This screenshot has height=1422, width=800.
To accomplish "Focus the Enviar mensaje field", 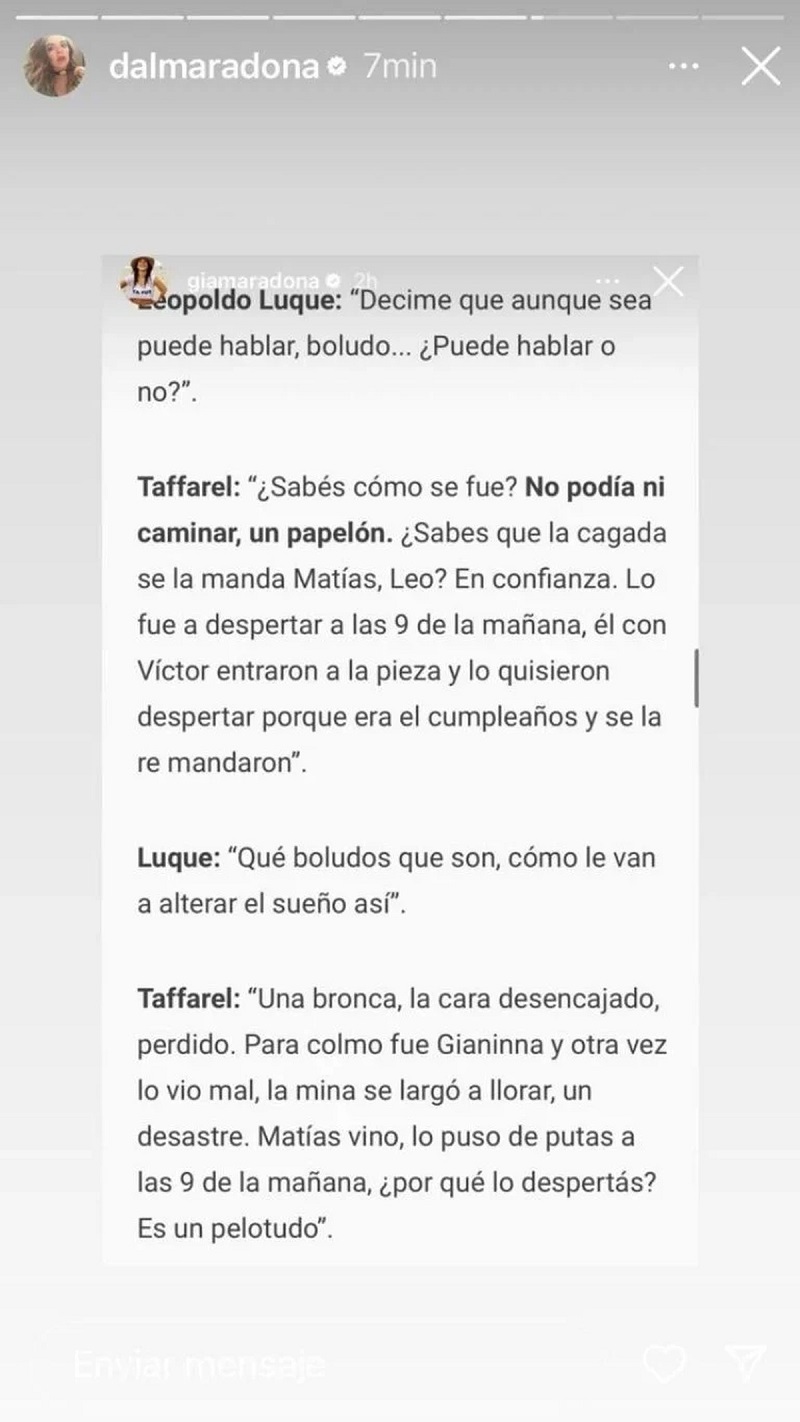I will pos(330,1364).
